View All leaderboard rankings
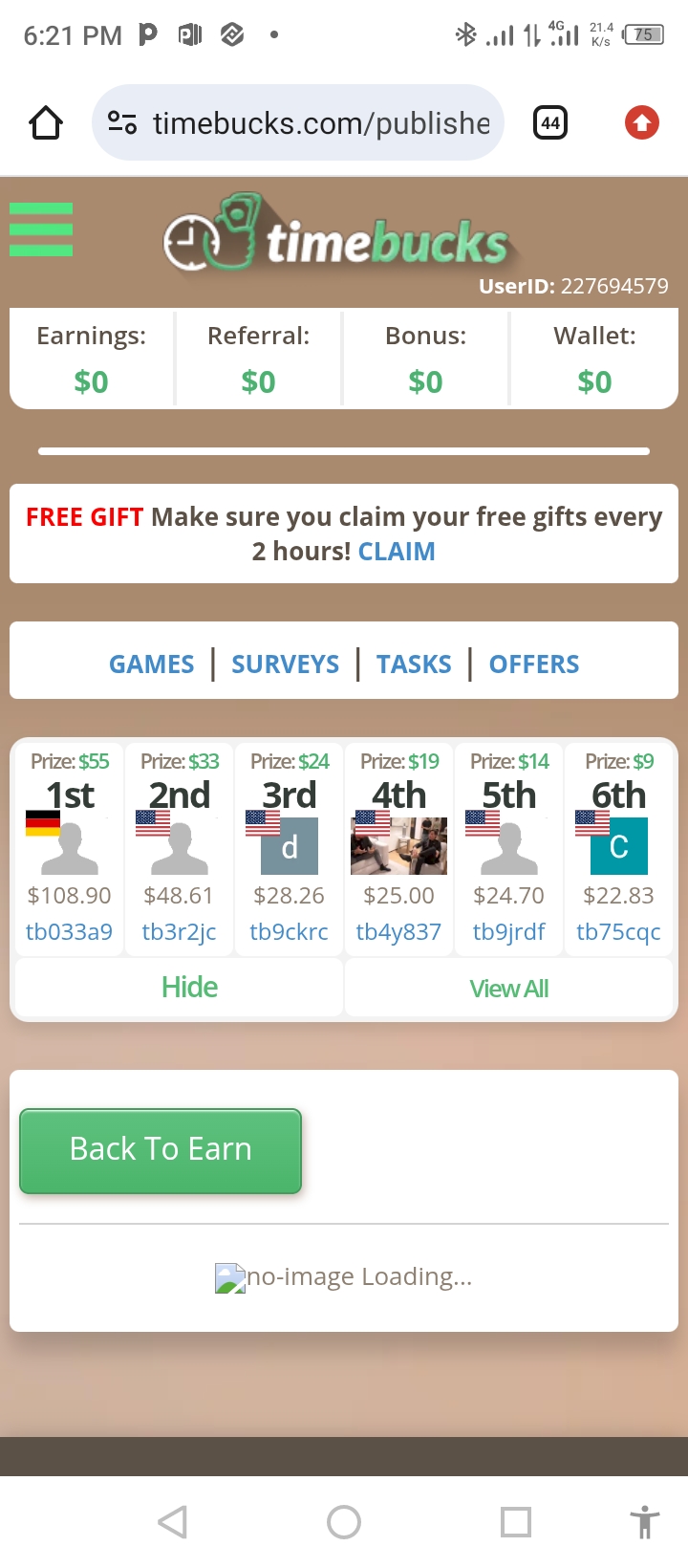This screenshot has width=688, height=1568. tap(508, 989)
